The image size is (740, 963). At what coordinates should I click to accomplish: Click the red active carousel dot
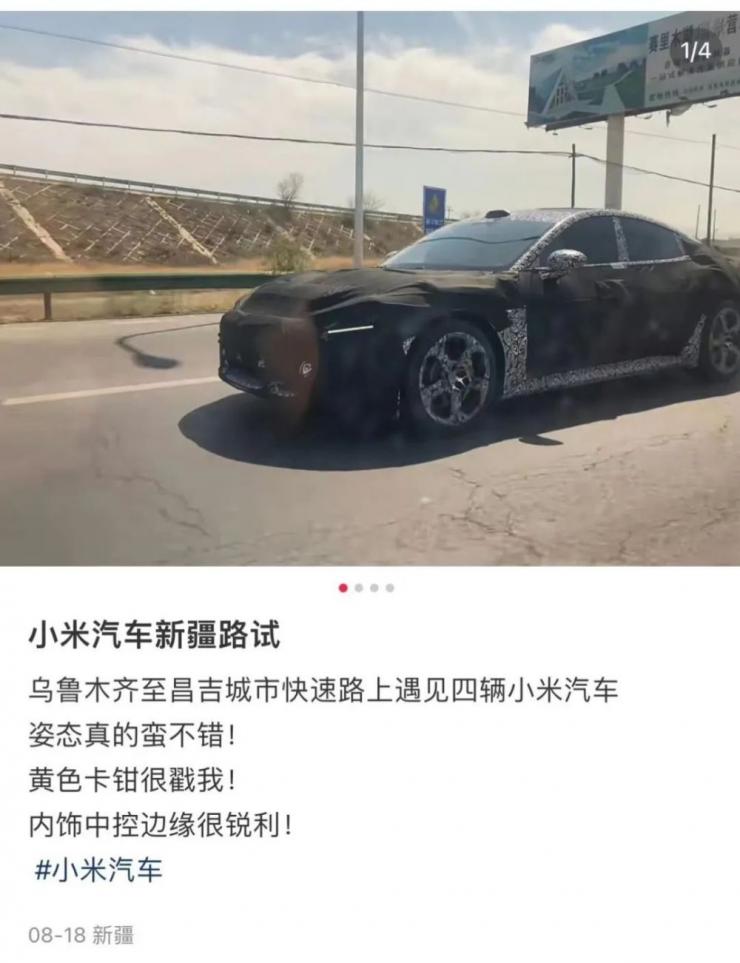click(x=341, y=589)
